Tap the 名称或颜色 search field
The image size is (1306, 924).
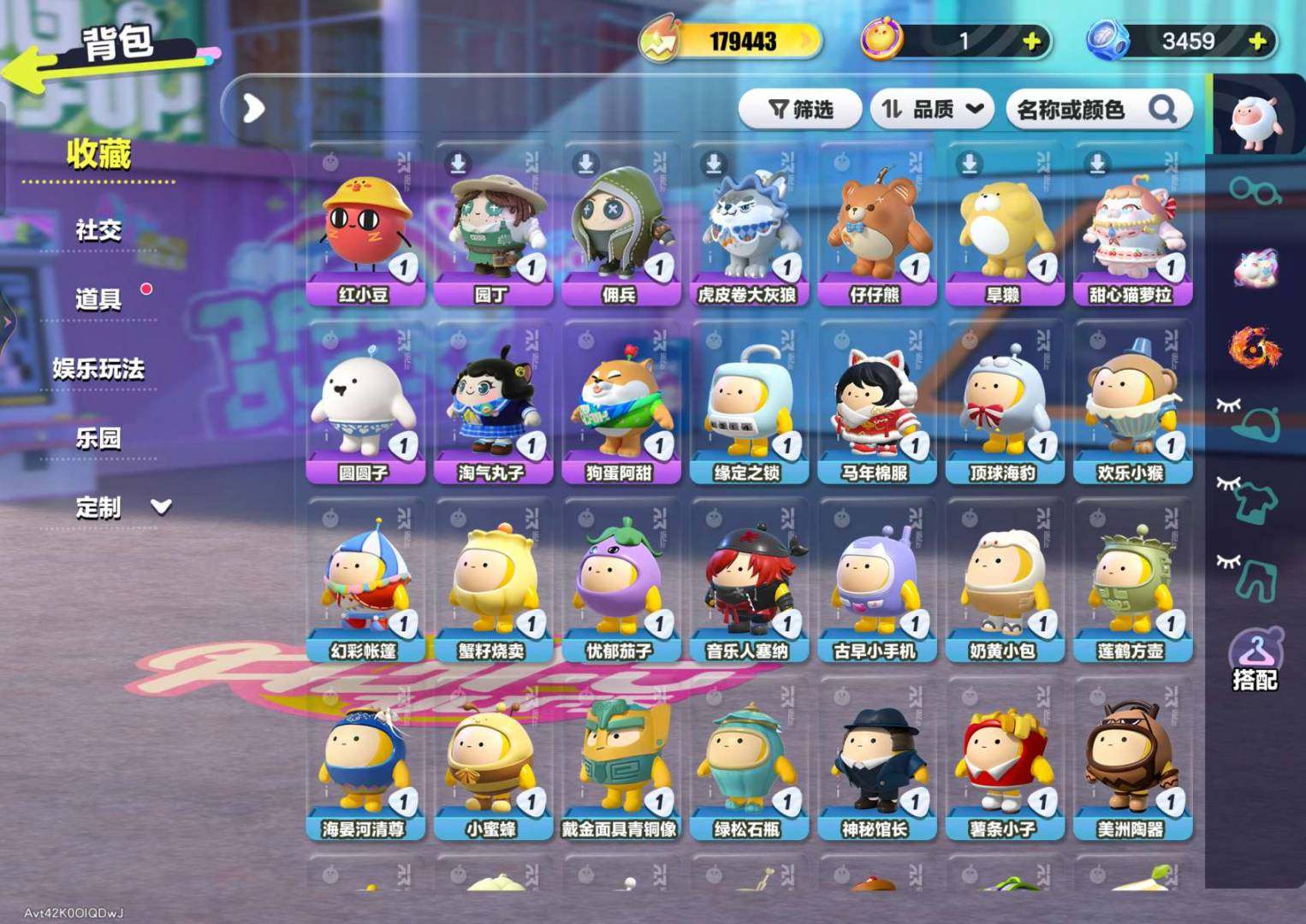pos(1083,110)
